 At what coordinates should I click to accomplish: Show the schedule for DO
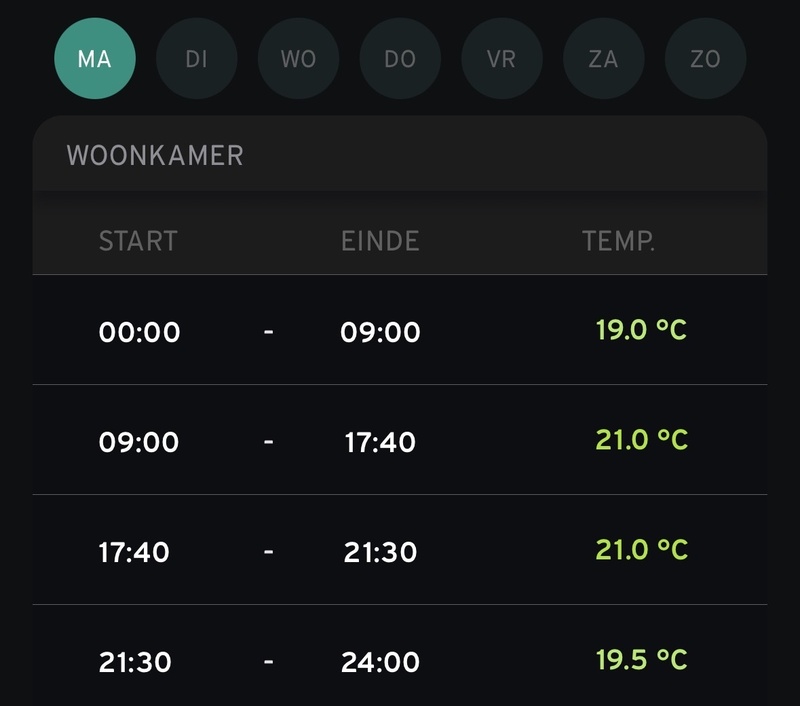pyautogui.click(x=400, y=59)
